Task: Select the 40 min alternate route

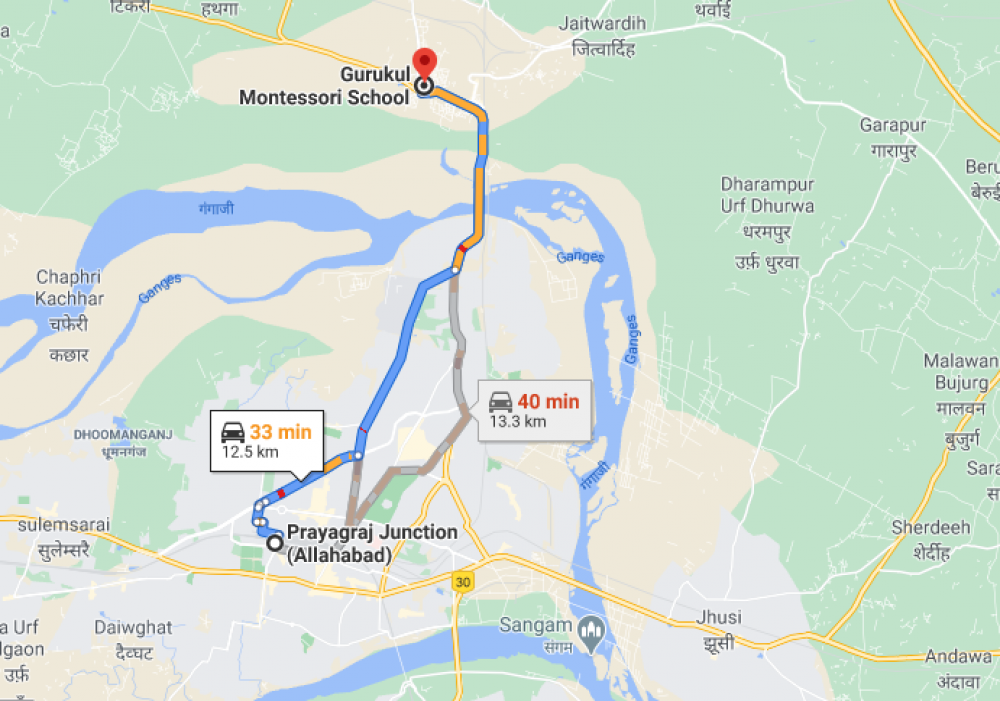Action: click(x=534, y=410)
